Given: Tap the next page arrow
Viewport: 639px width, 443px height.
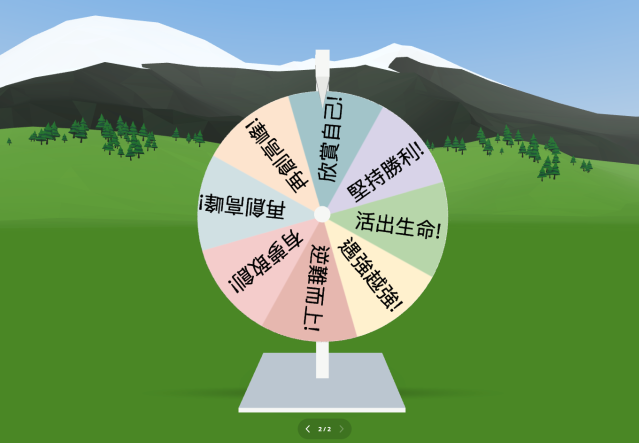Looking at the screenshot, I should click(341, 429).
